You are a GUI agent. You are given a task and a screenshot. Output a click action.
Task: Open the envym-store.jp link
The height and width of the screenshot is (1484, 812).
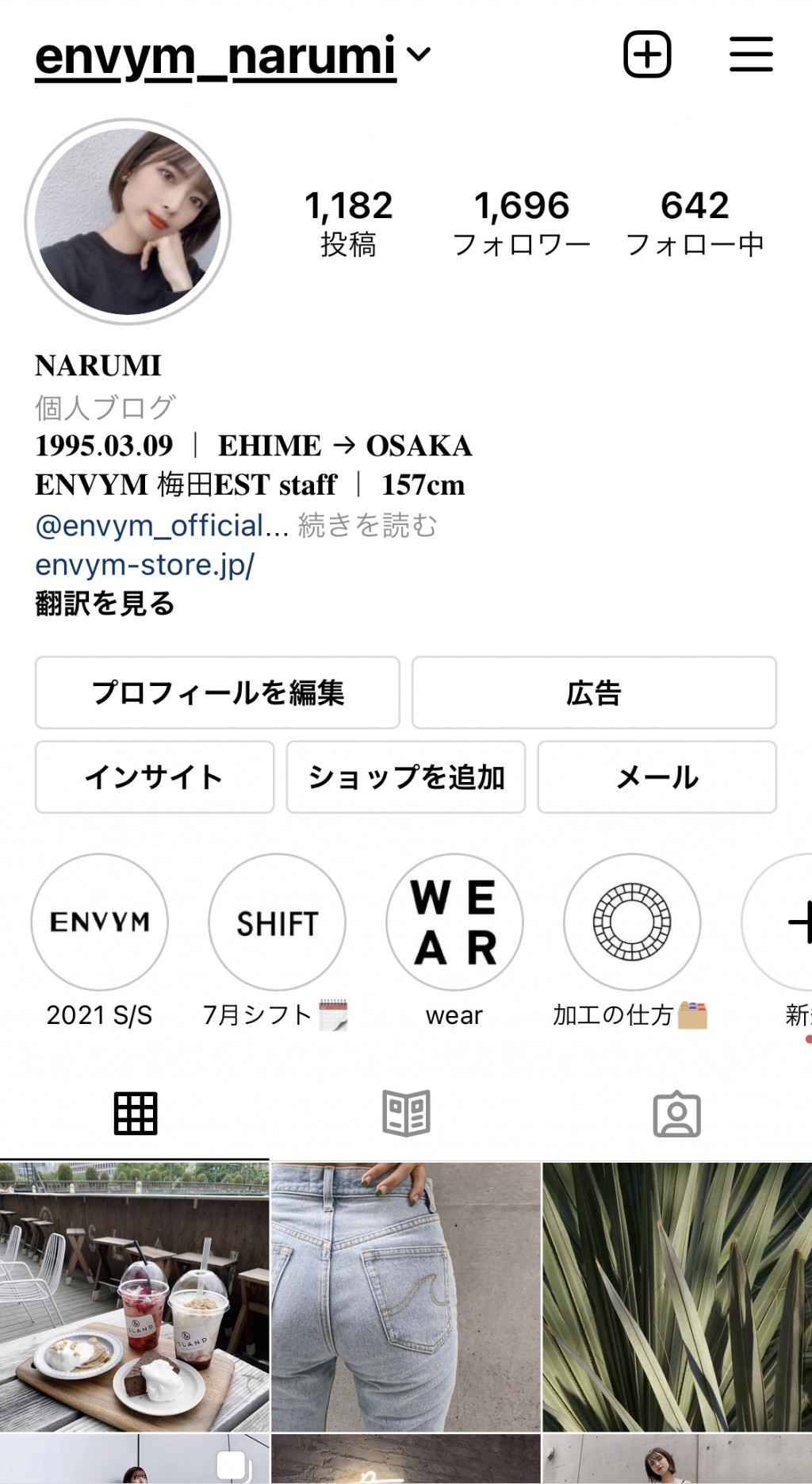(145, 565)
